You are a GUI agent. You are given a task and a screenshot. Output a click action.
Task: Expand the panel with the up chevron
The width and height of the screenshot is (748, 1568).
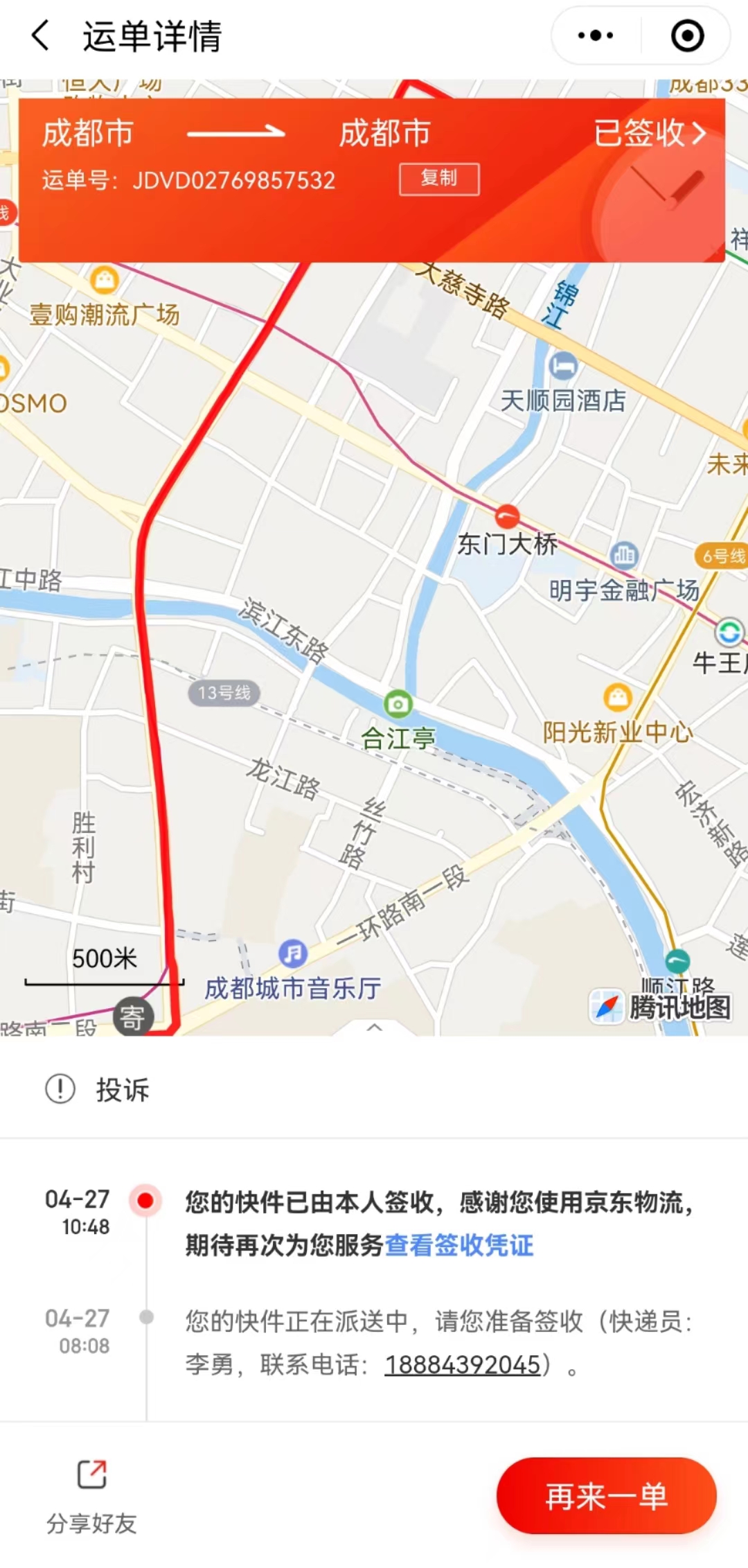click(374, 1027)
